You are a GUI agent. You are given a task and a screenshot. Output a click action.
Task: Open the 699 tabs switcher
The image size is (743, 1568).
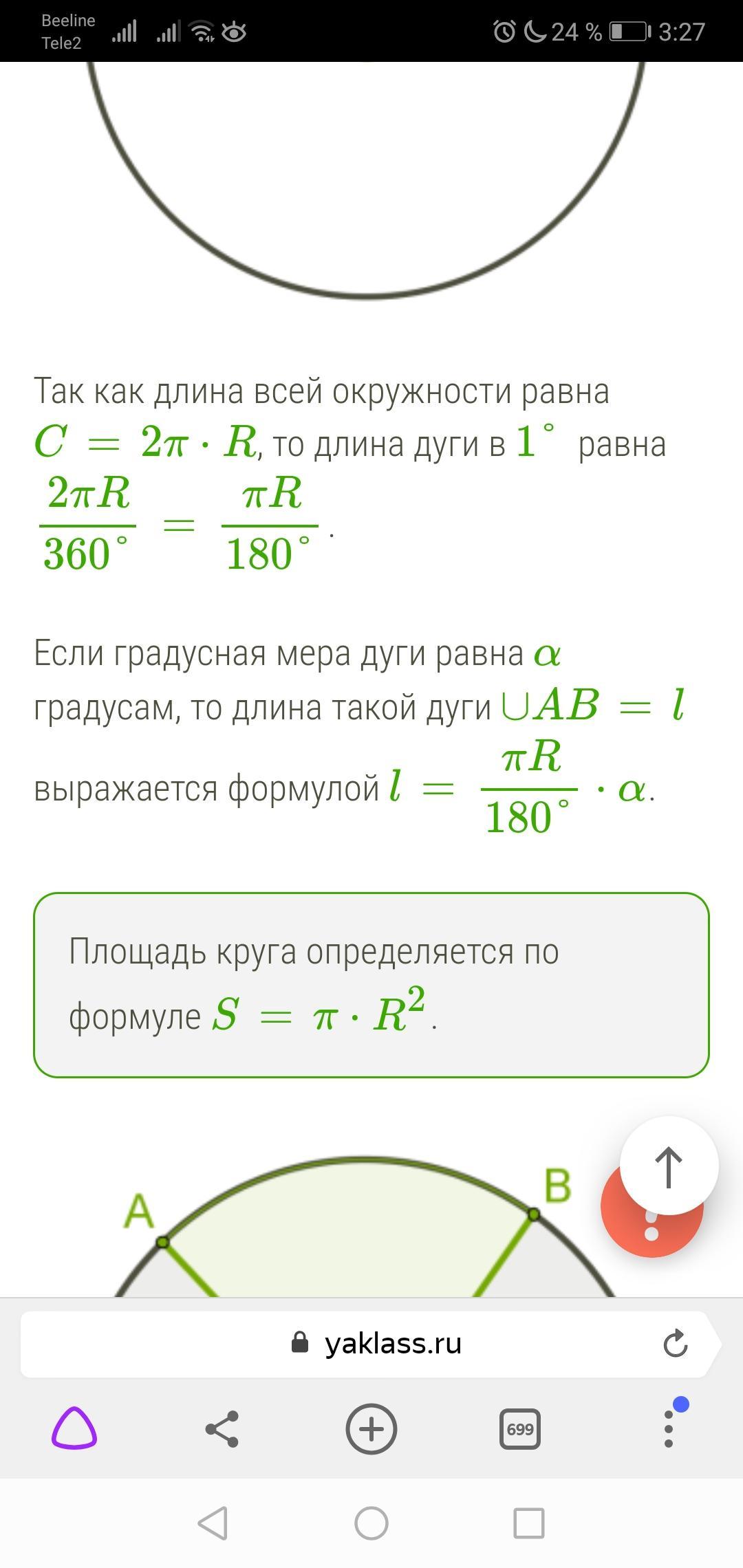(x=519, y=1429)
